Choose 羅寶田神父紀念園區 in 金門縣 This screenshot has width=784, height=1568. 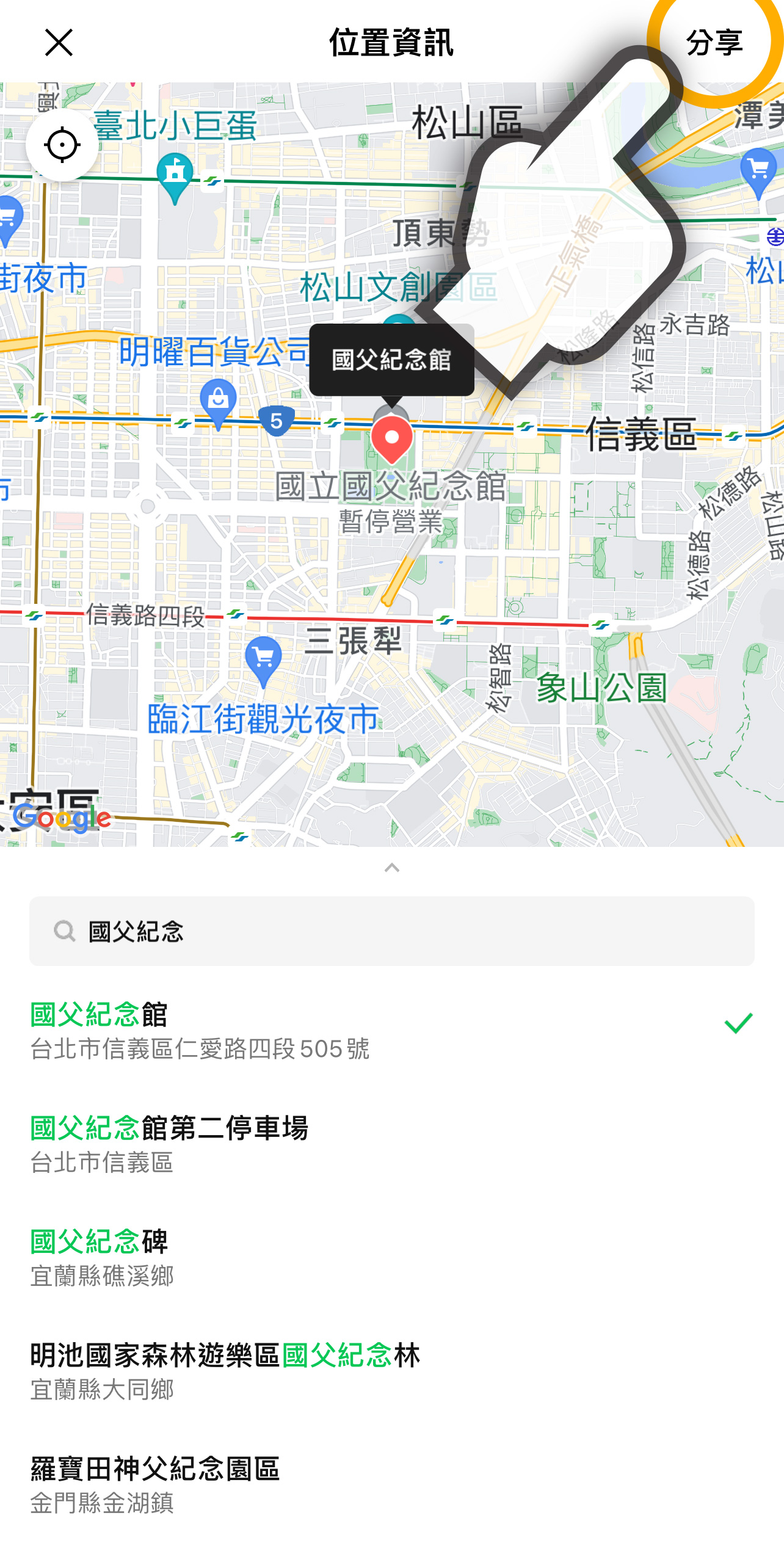point(366,1484)
